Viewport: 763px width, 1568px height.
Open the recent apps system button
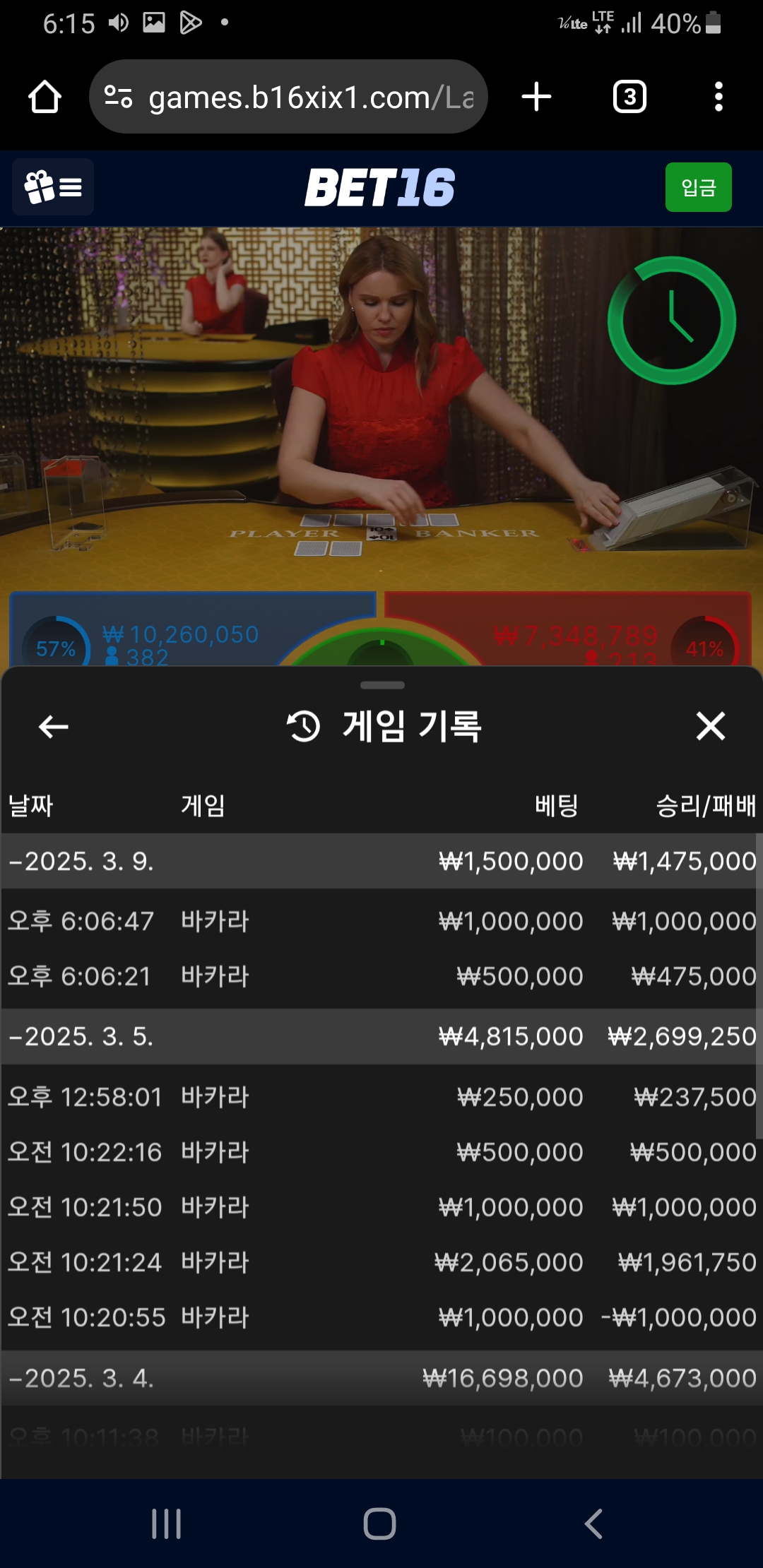tap(167, 1524)
